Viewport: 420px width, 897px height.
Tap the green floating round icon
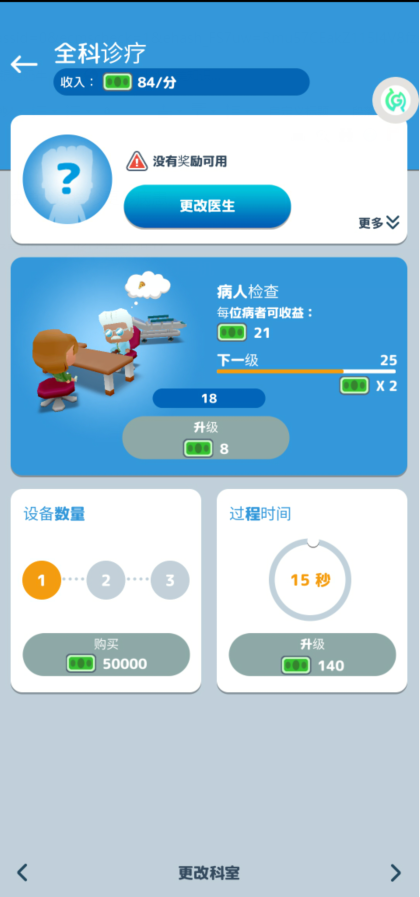[x=395, y=101]
